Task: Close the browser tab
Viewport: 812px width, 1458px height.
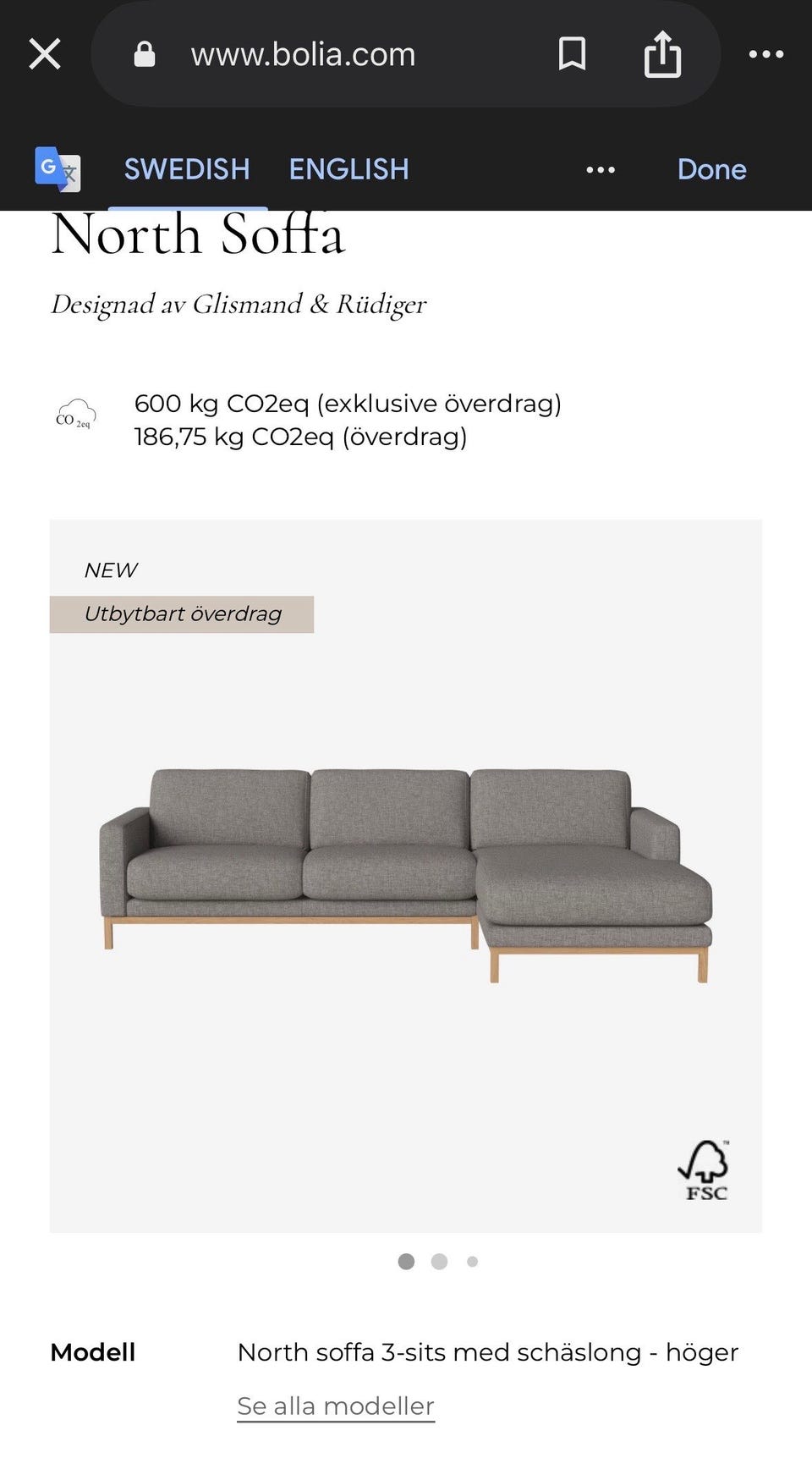Action: [45, 54]
